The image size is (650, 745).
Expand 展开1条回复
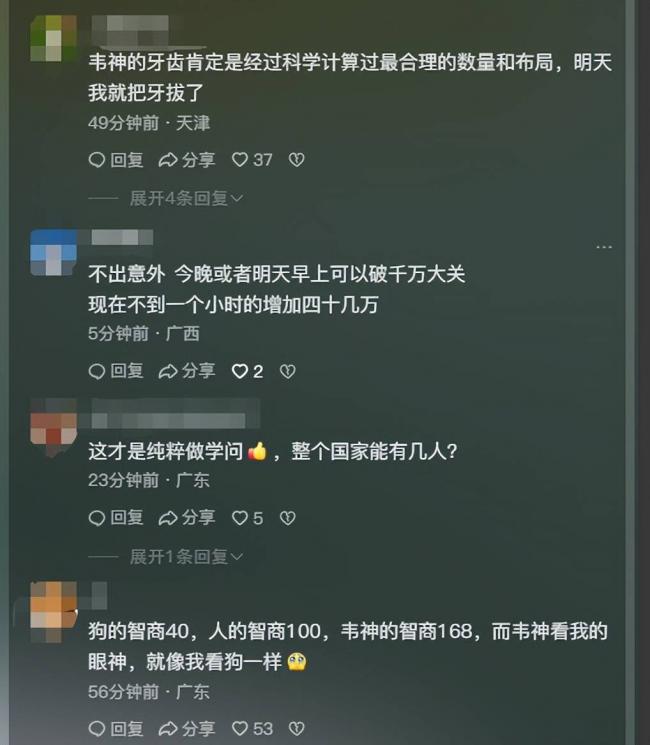(x=186, y=556)
